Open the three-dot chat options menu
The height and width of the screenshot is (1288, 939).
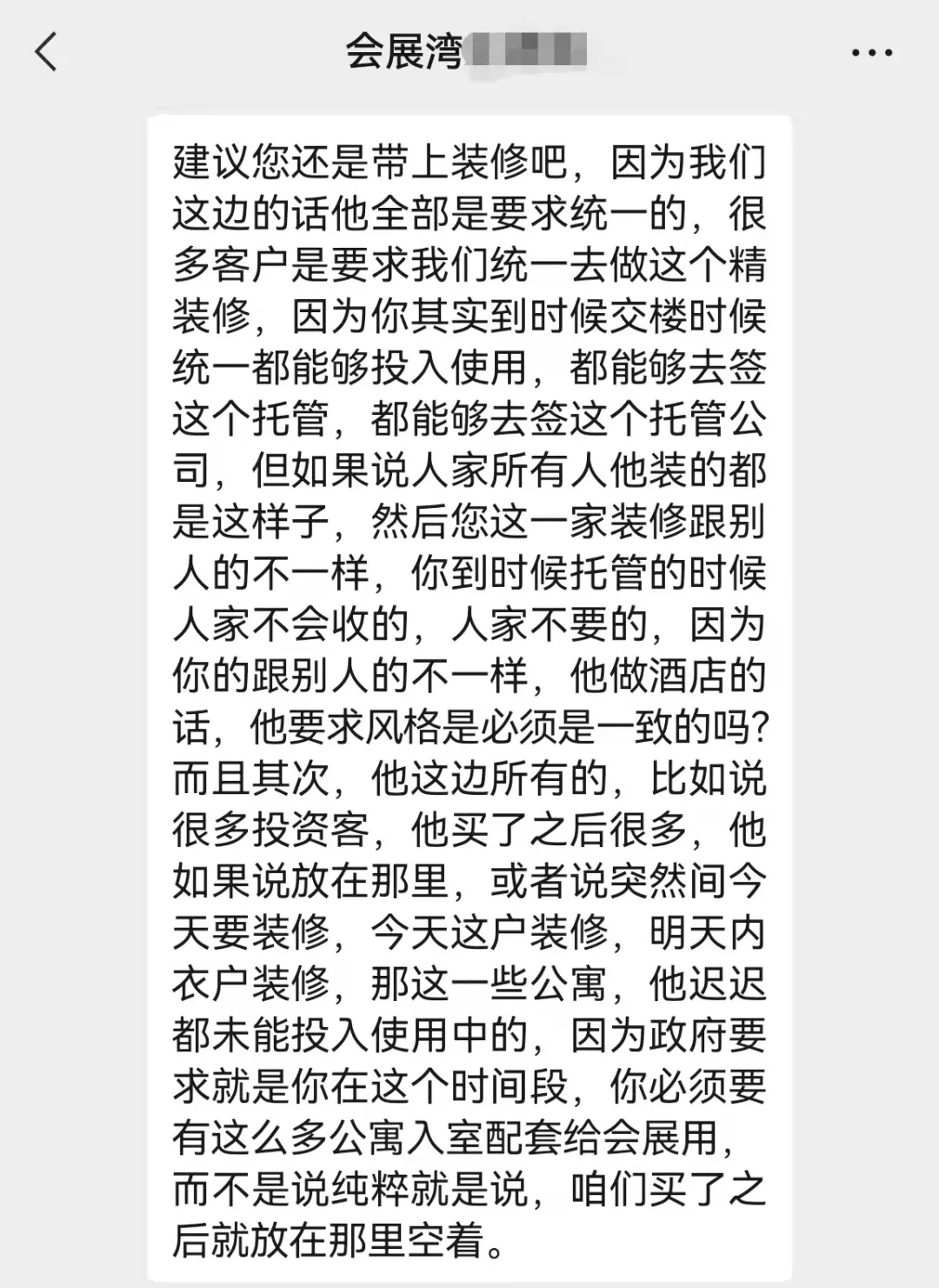pyautogui.click(x=871, y=53)
